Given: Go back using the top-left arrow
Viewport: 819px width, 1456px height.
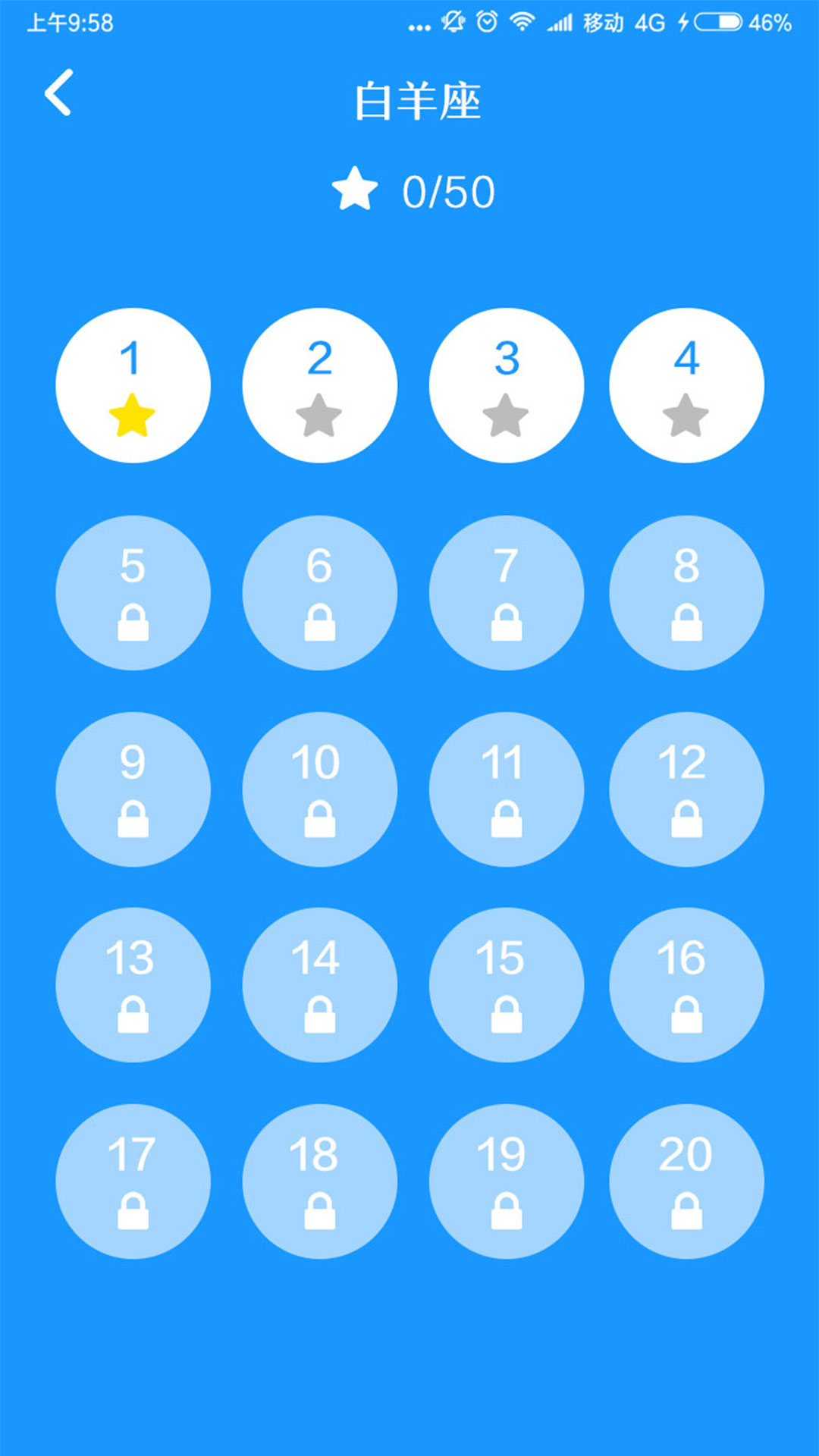Looking at the screenshot, I should (59, 93).
